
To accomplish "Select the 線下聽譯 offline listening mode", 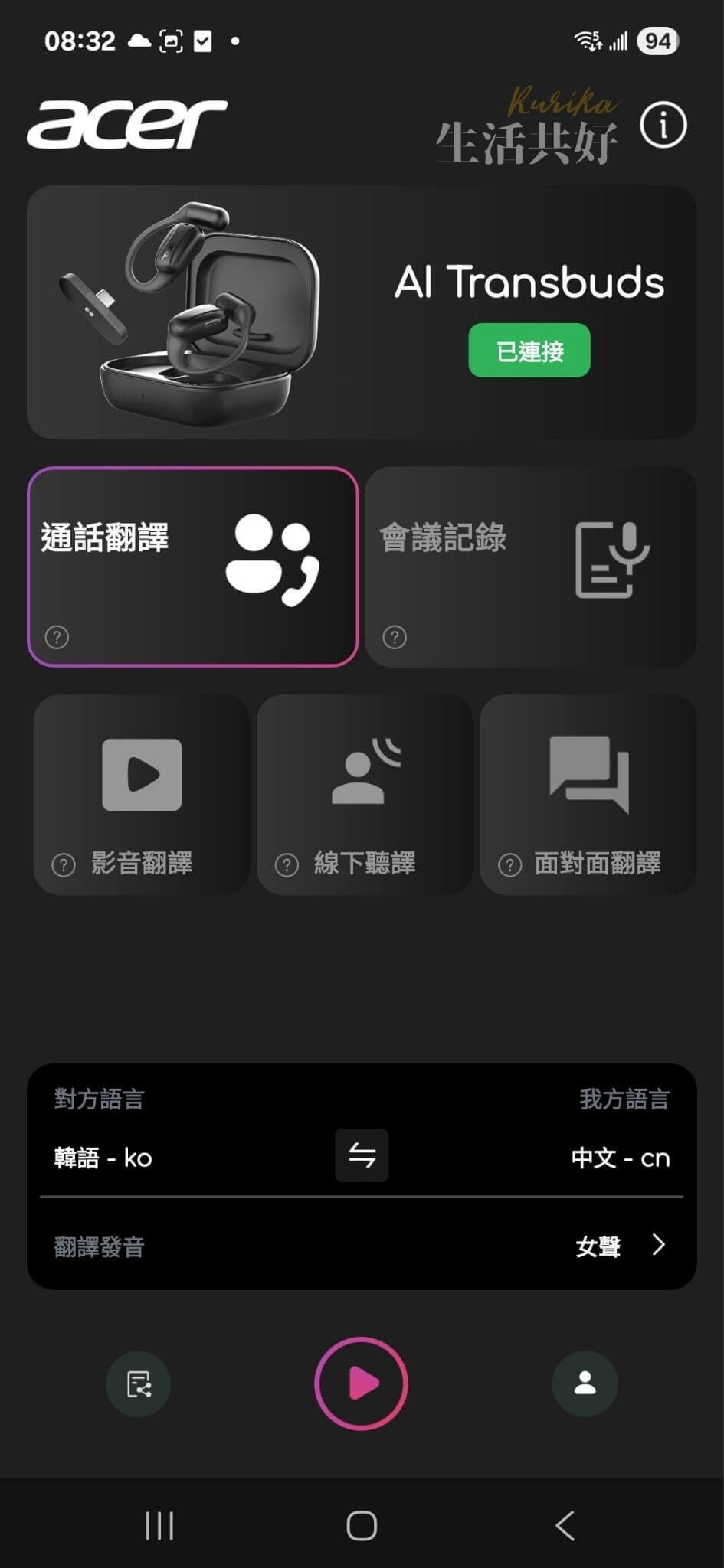I will tap(365, 794).
